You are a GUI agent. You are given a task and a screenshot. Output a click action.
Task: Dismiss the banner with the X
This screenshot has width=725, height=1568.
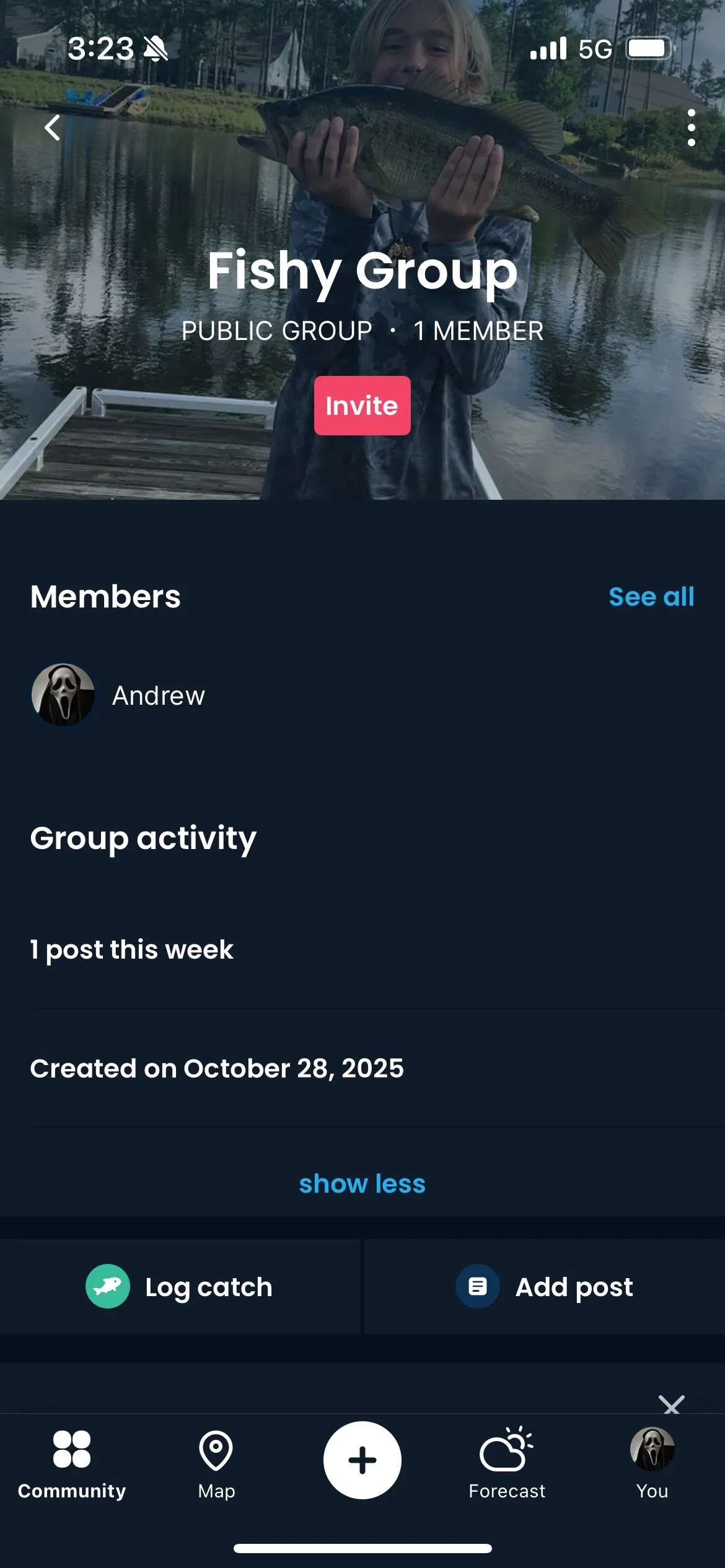point(671,1404)
